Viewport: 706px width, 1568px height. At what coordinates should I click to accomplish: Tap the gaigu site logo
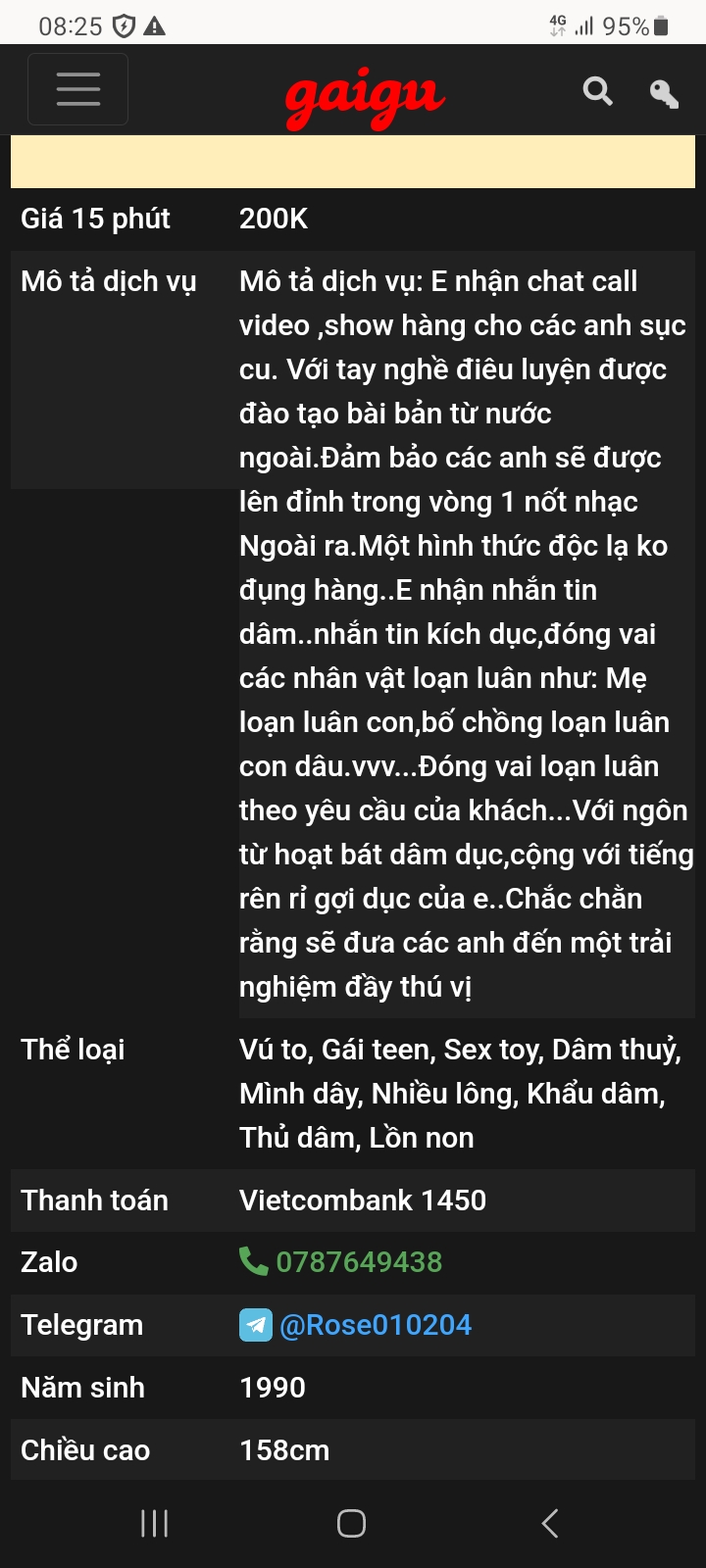pyautogui.click(x=365, y=97)
